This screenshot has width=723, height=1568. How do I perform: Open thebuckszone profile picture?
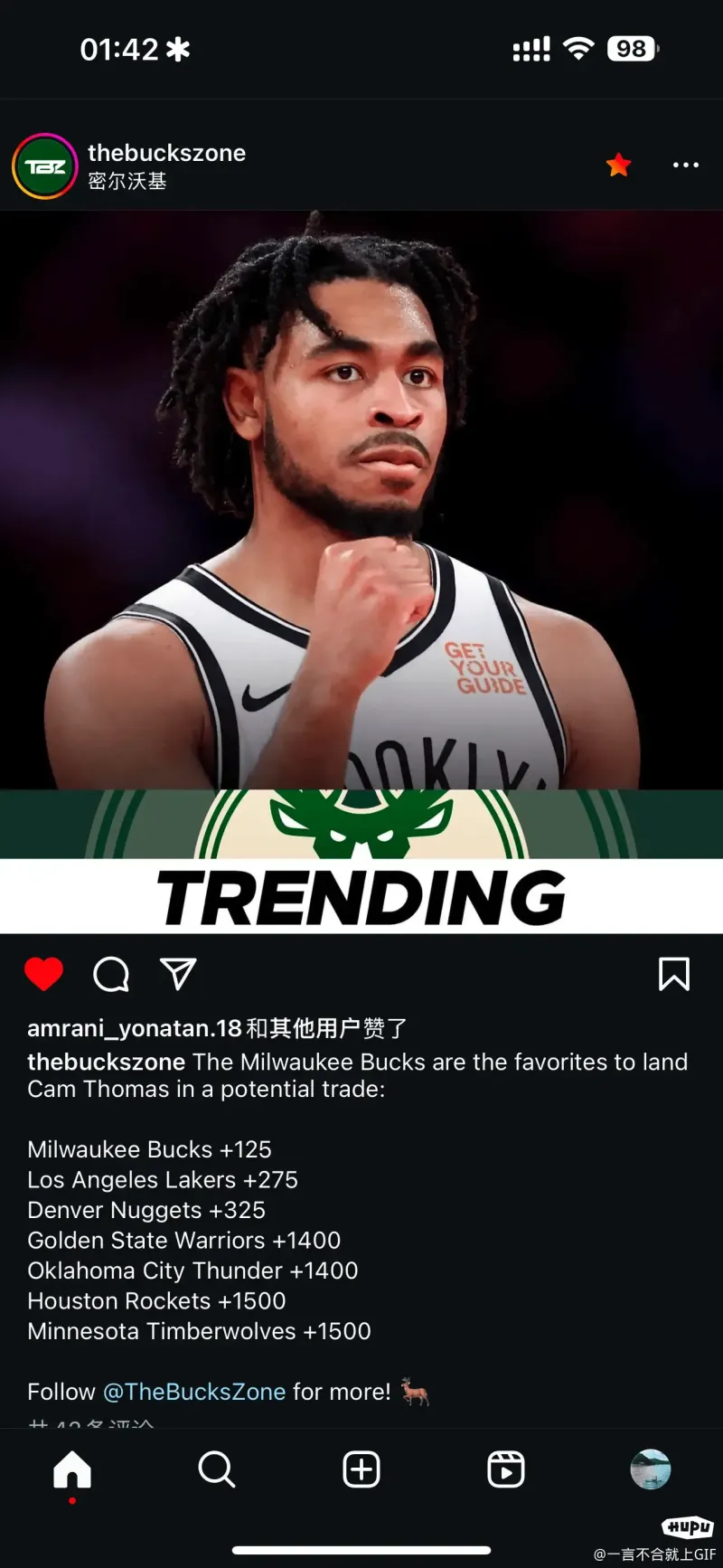point(44,166)
